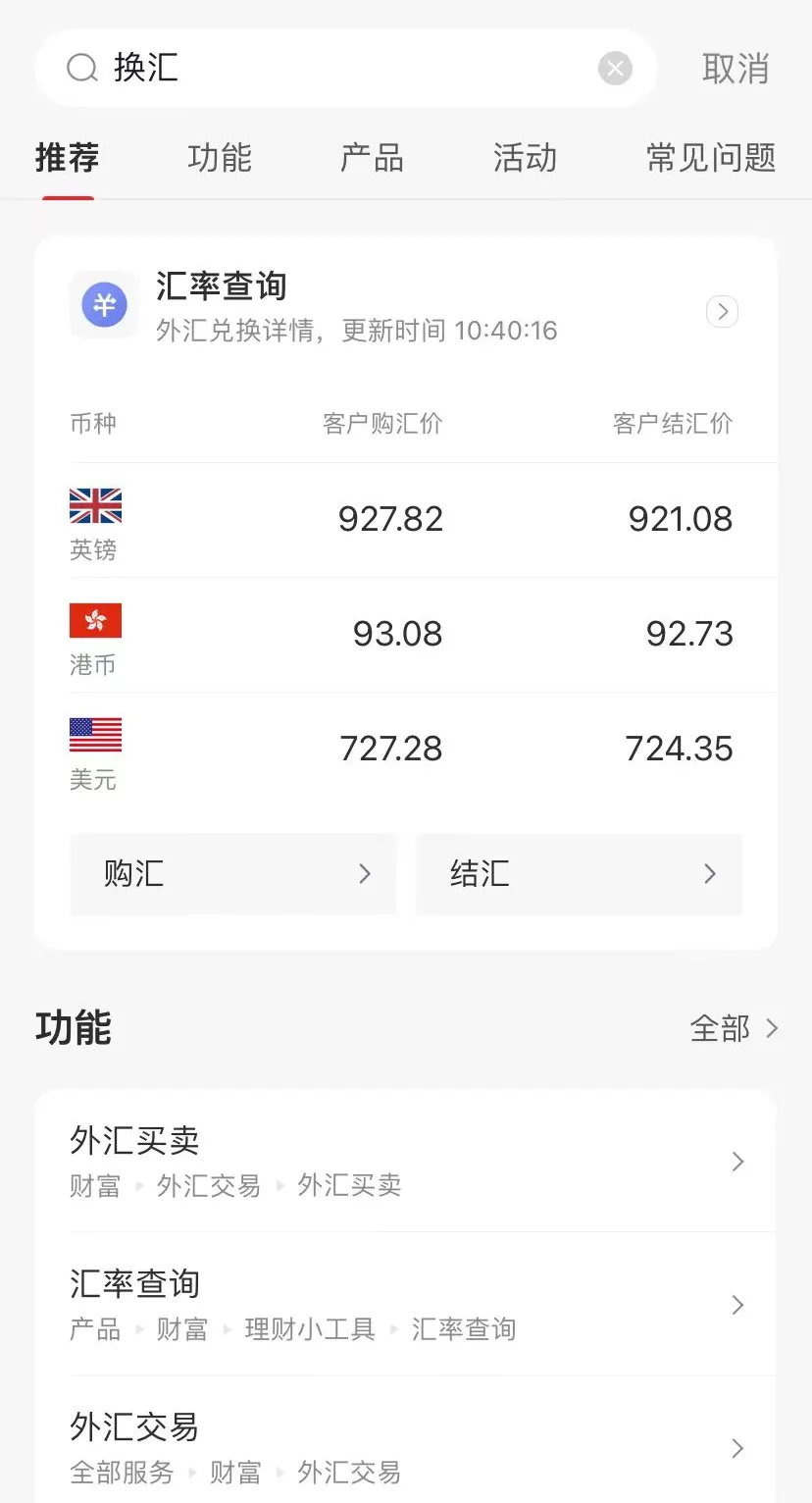Open 汇率查询 card details arrow
Screen dimensions: 812x1503
pos(722,312)
